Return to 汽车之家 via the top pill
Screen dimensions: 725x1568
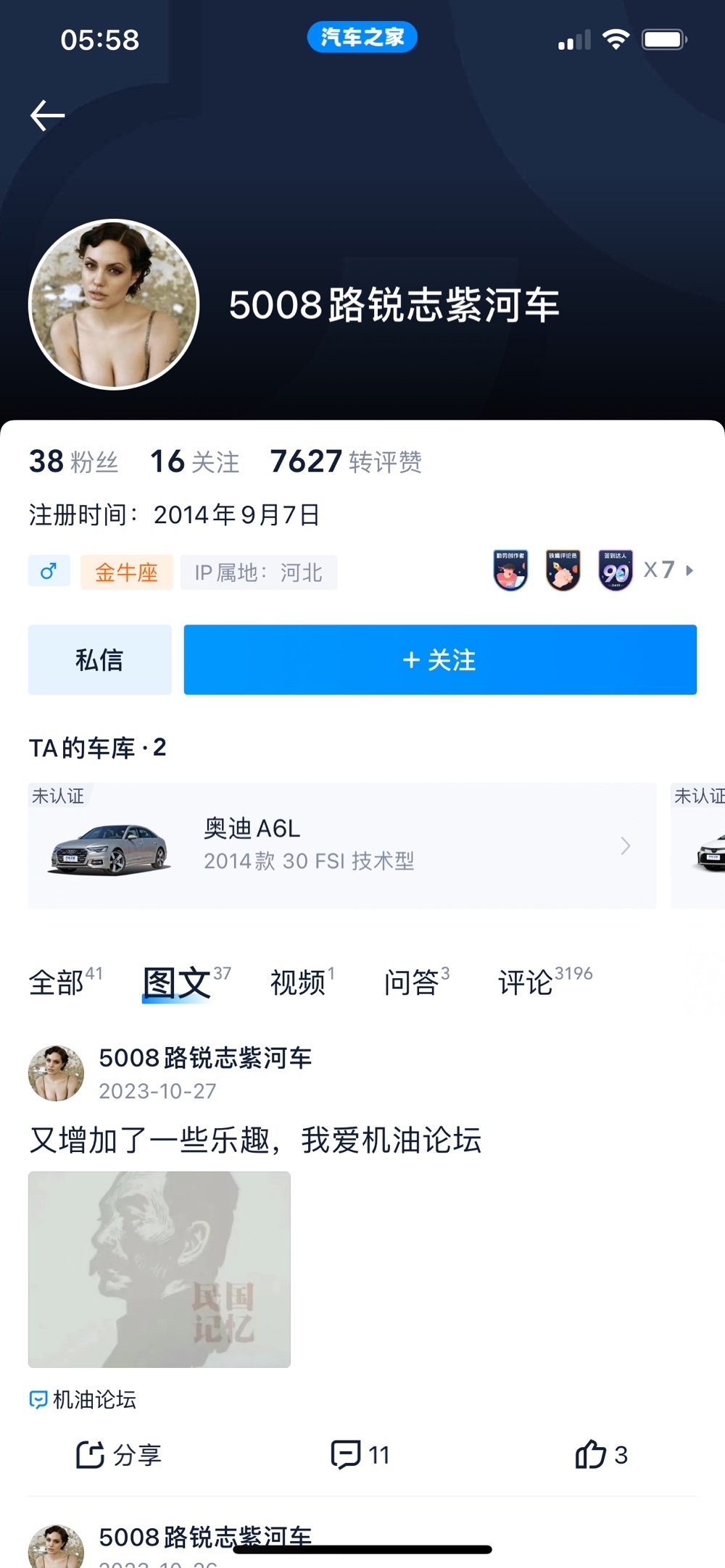click(x=362, y=37)
